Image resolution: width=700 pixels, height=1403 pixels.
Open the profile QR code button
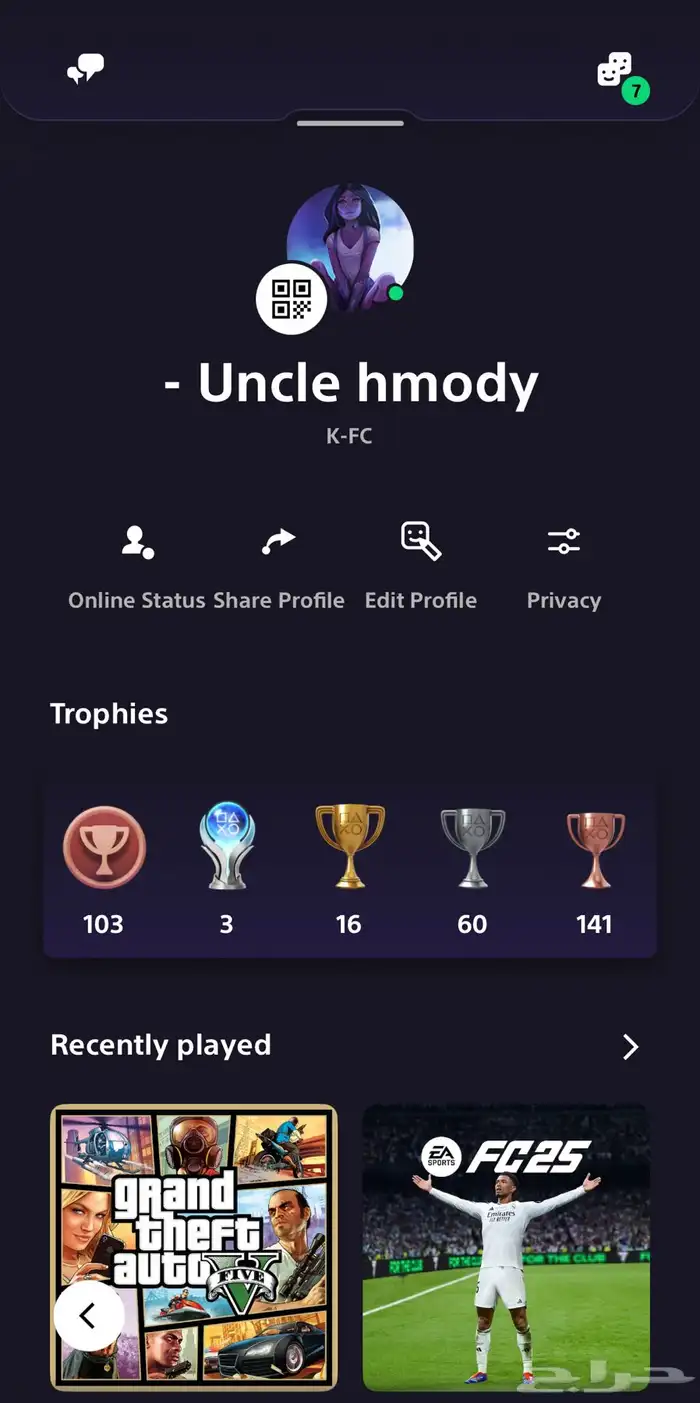coord(291,298)
